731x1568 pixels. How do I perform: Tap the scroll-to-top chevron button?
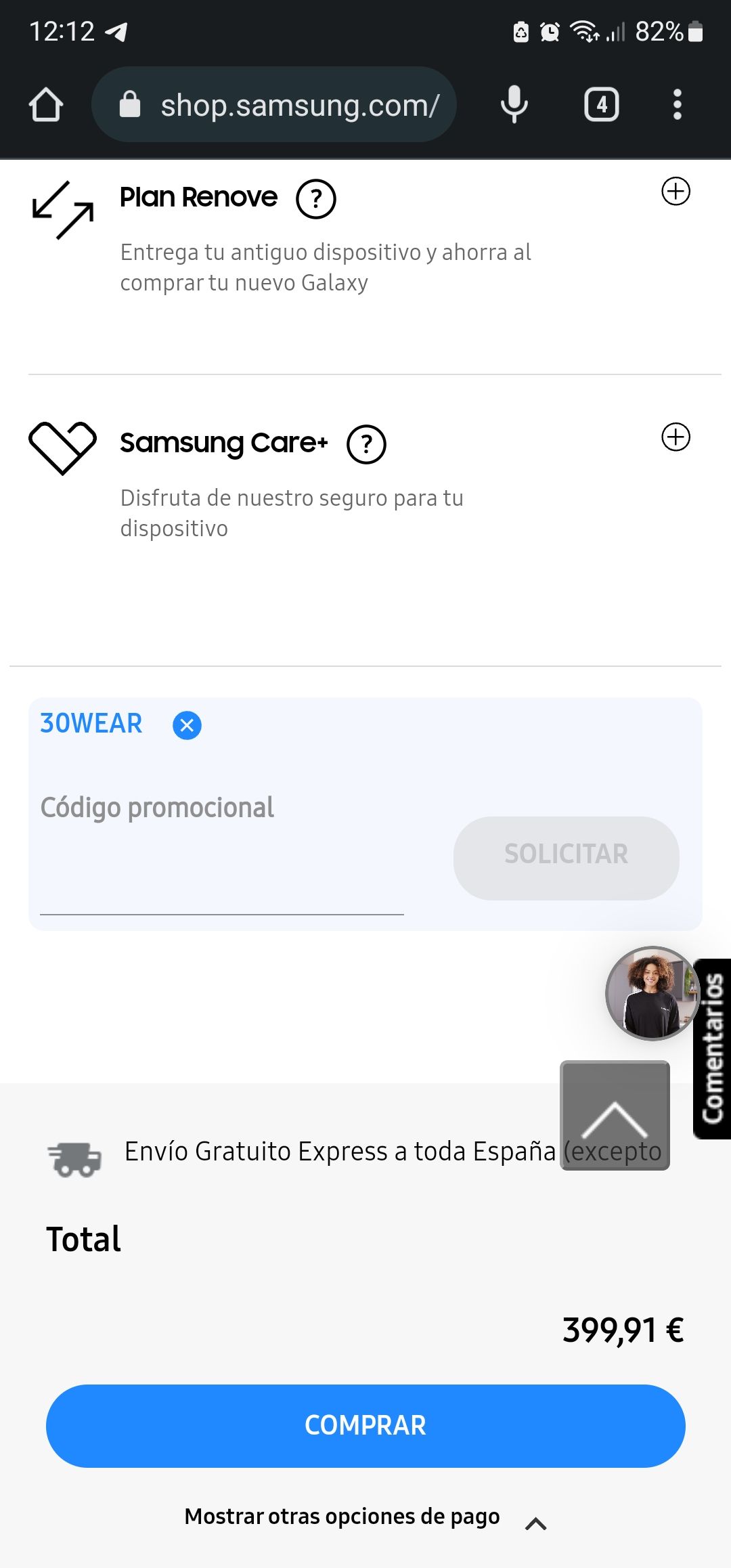point(614,1115)
